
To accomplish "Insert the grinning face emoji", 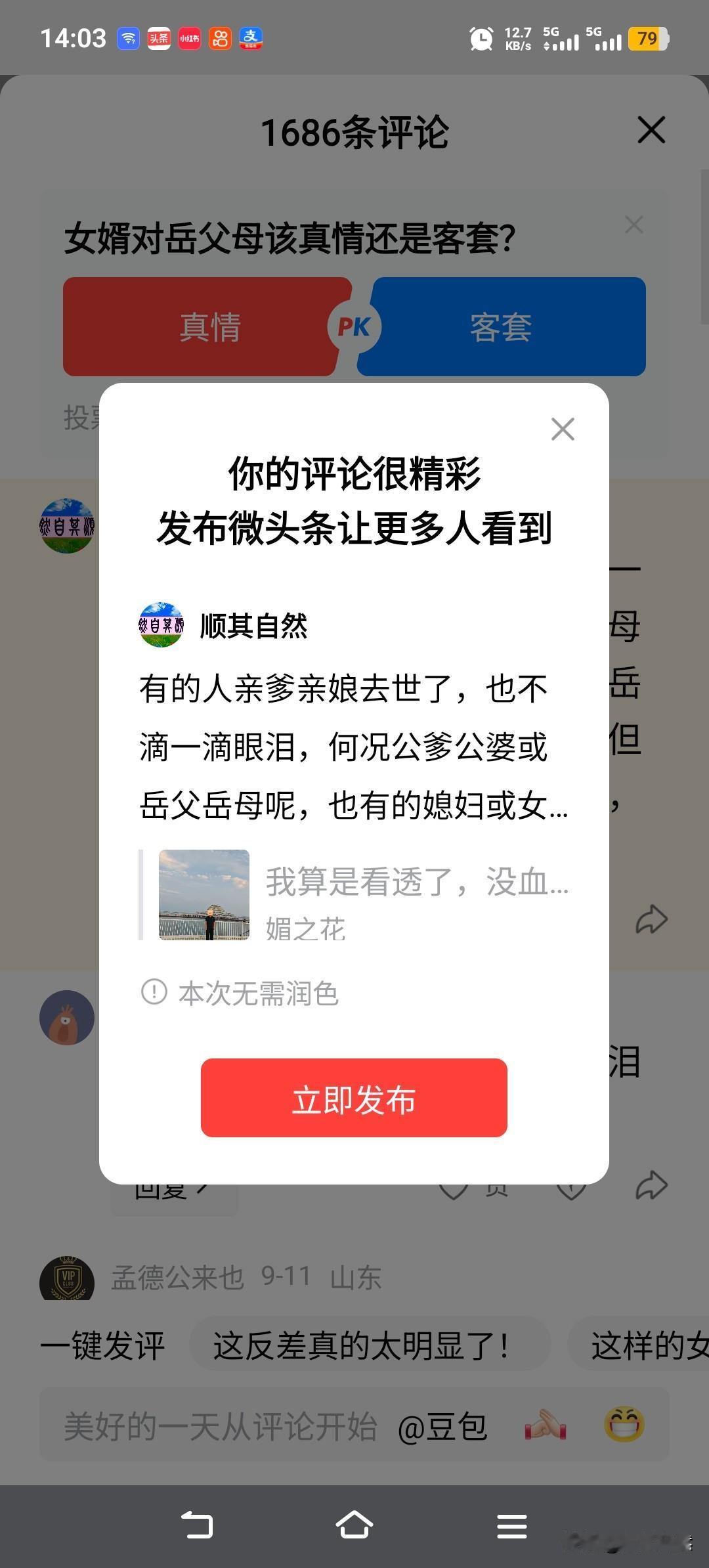I will [x=624, y=1425].
